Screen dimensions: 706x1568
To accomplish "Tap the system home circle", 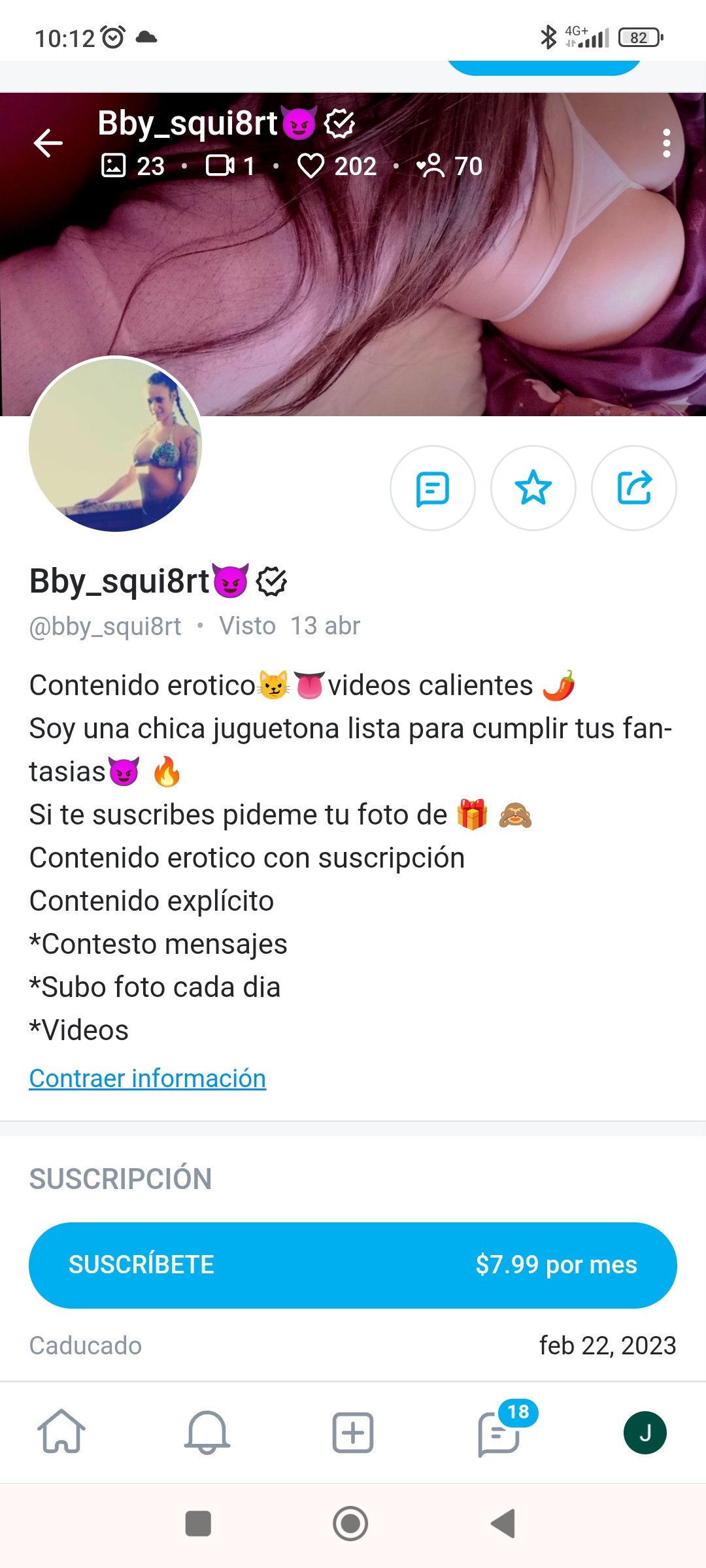I will [351, 1524].
